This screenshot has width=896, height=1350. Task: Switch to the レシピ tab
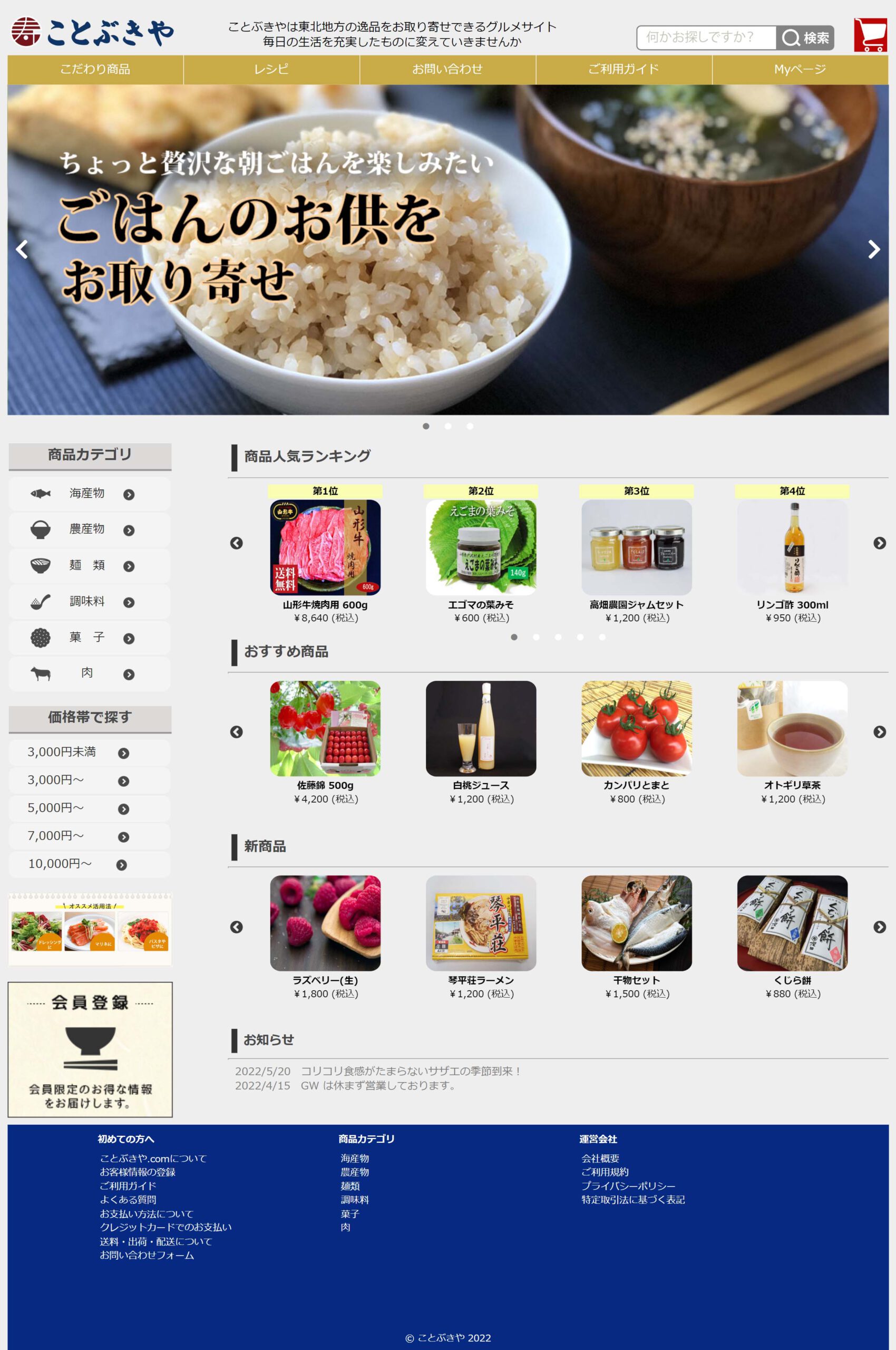point(271,69)
